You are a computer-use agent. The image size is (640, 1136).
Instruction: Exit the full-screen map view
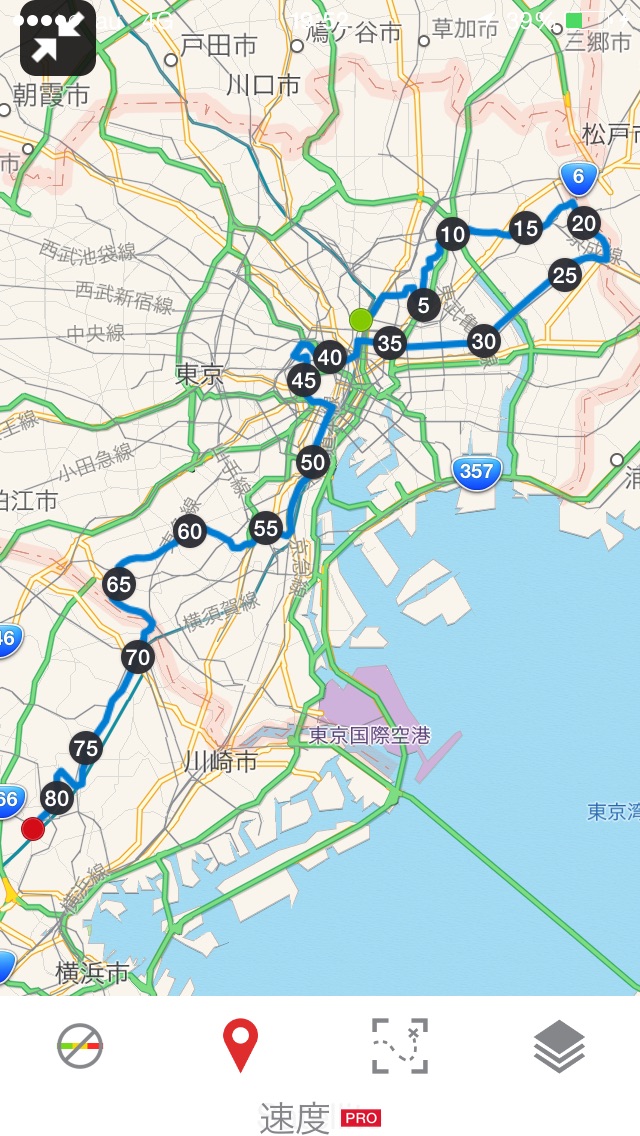point(57,39)
